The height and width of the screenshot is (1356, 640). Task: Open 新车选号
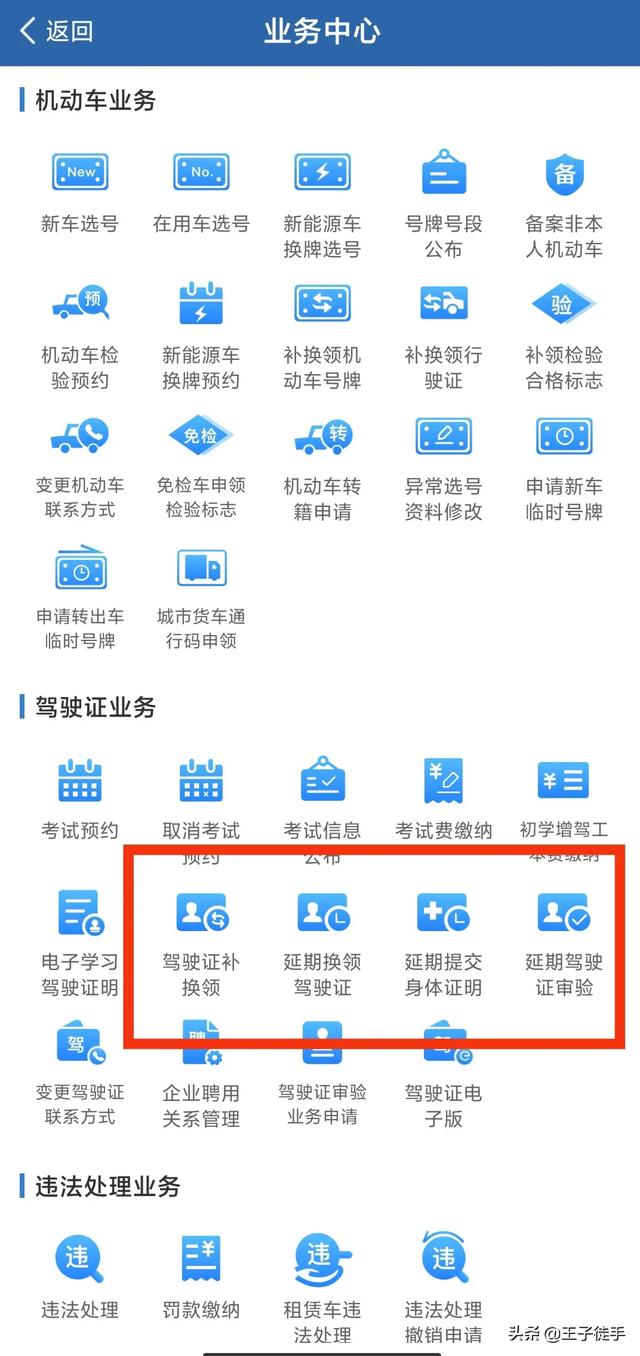pos(80,193)
